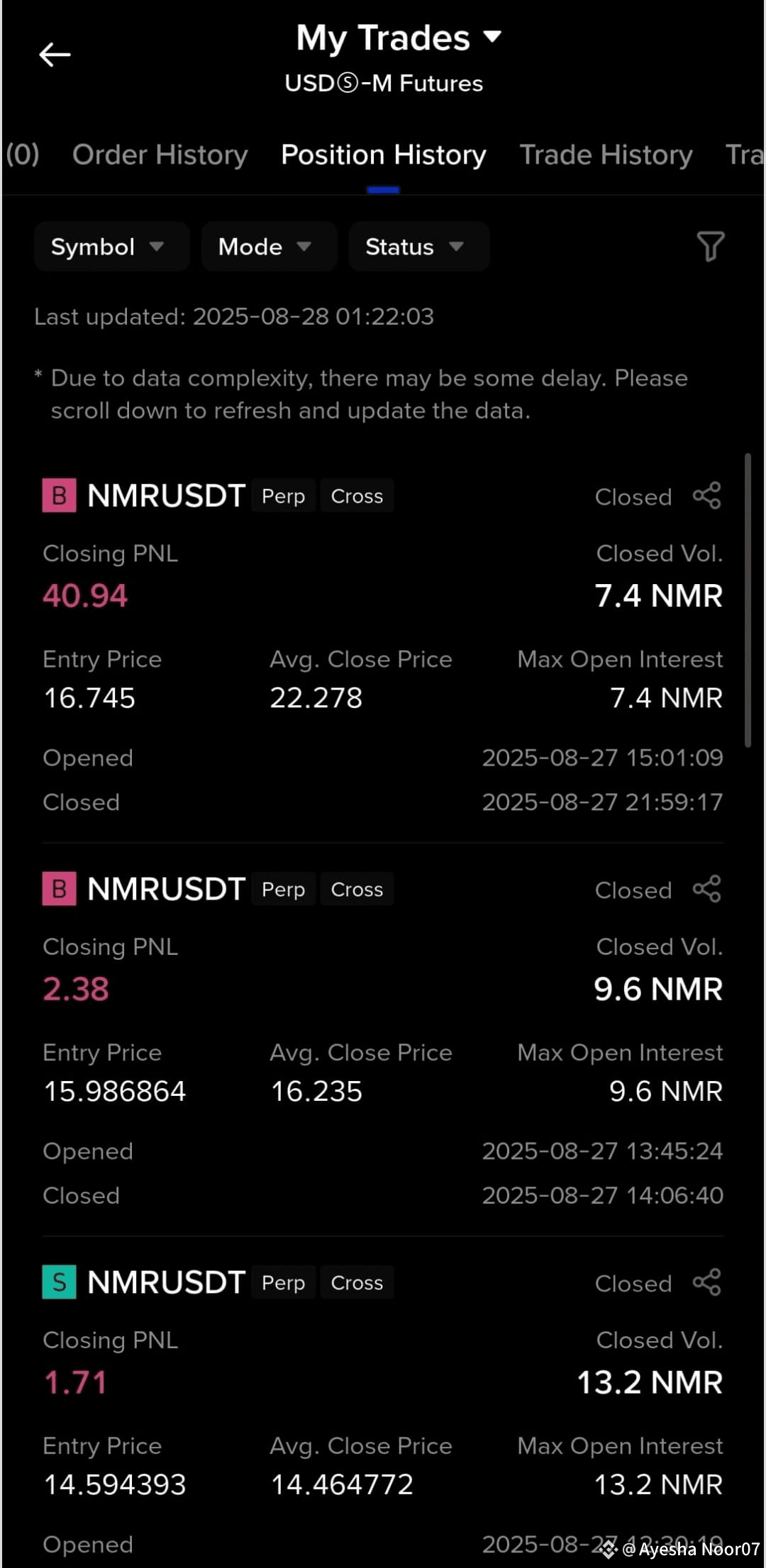Share the NMRUSDT position with 40.94 PNL
The image size is (766, 1568).
(x=707, y=496)
